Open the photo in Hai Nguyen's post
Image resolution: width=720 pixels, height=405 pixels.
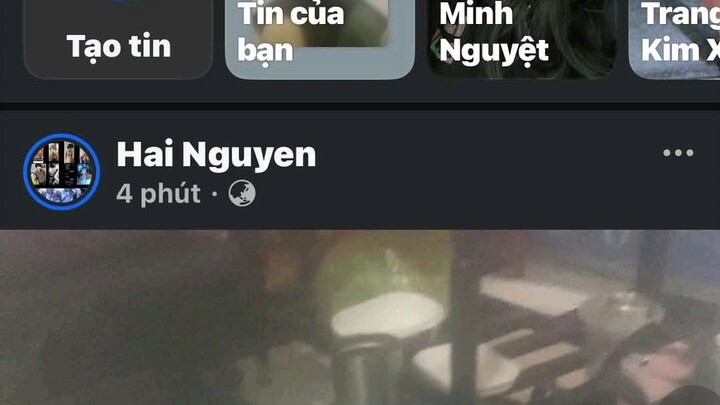pos(360,318)
